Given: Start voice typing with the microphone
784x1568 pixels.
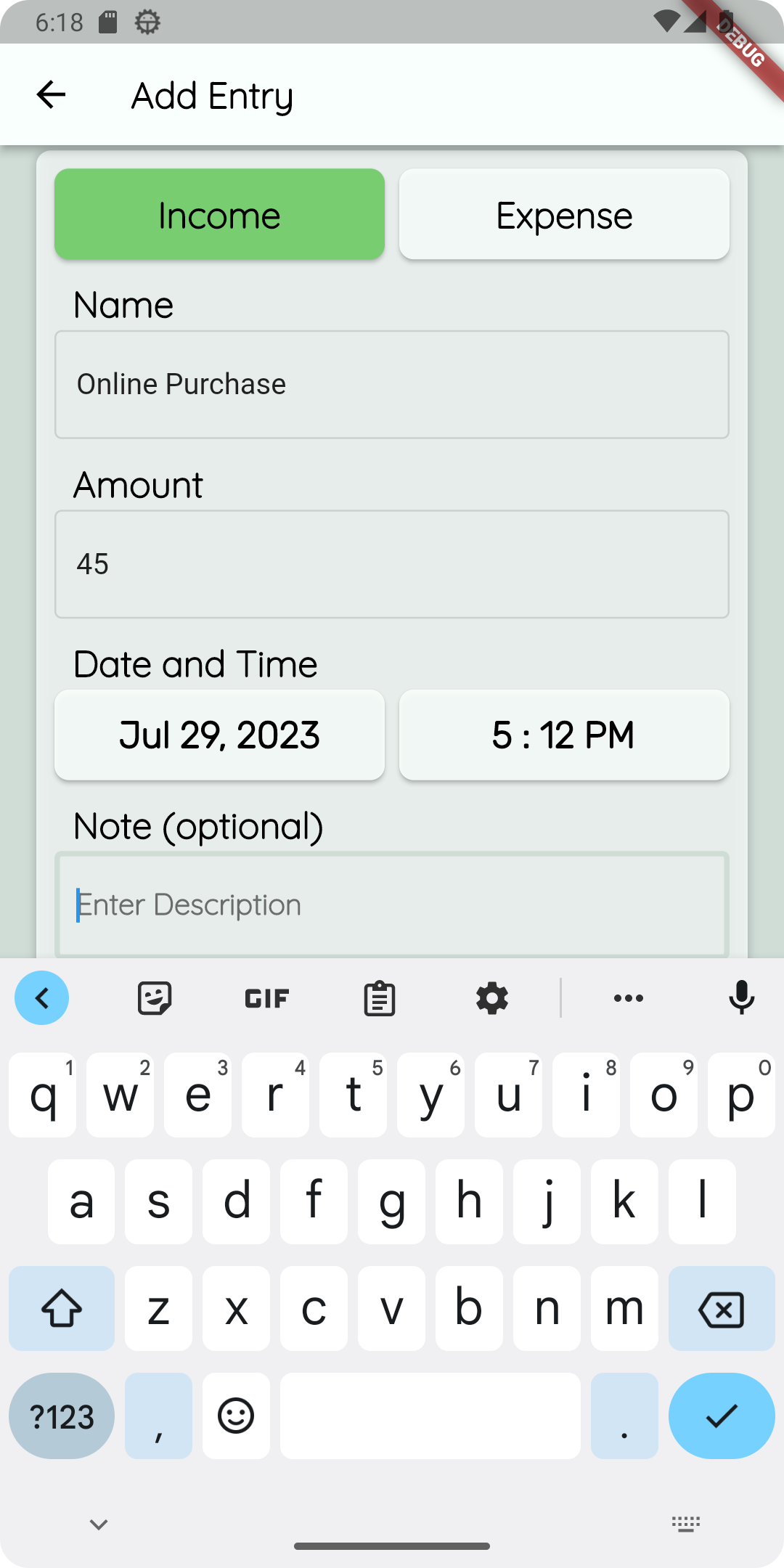Looking at the screenshot, I should [741, 998].
